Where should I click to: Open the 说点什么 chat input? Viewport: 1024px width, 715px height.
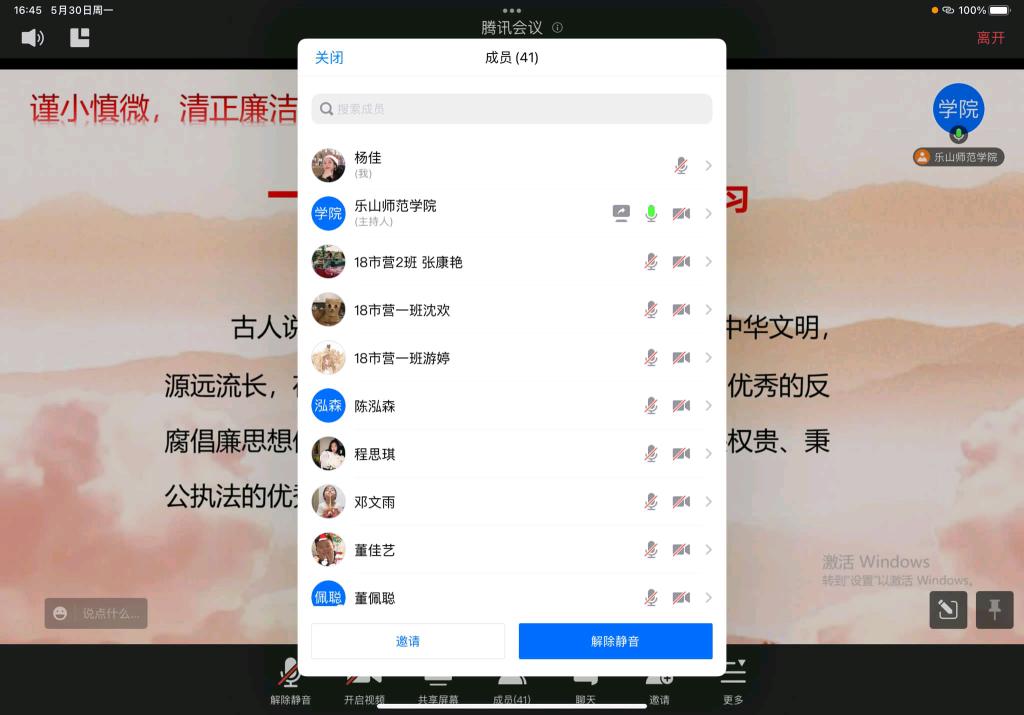coord(97,613)
